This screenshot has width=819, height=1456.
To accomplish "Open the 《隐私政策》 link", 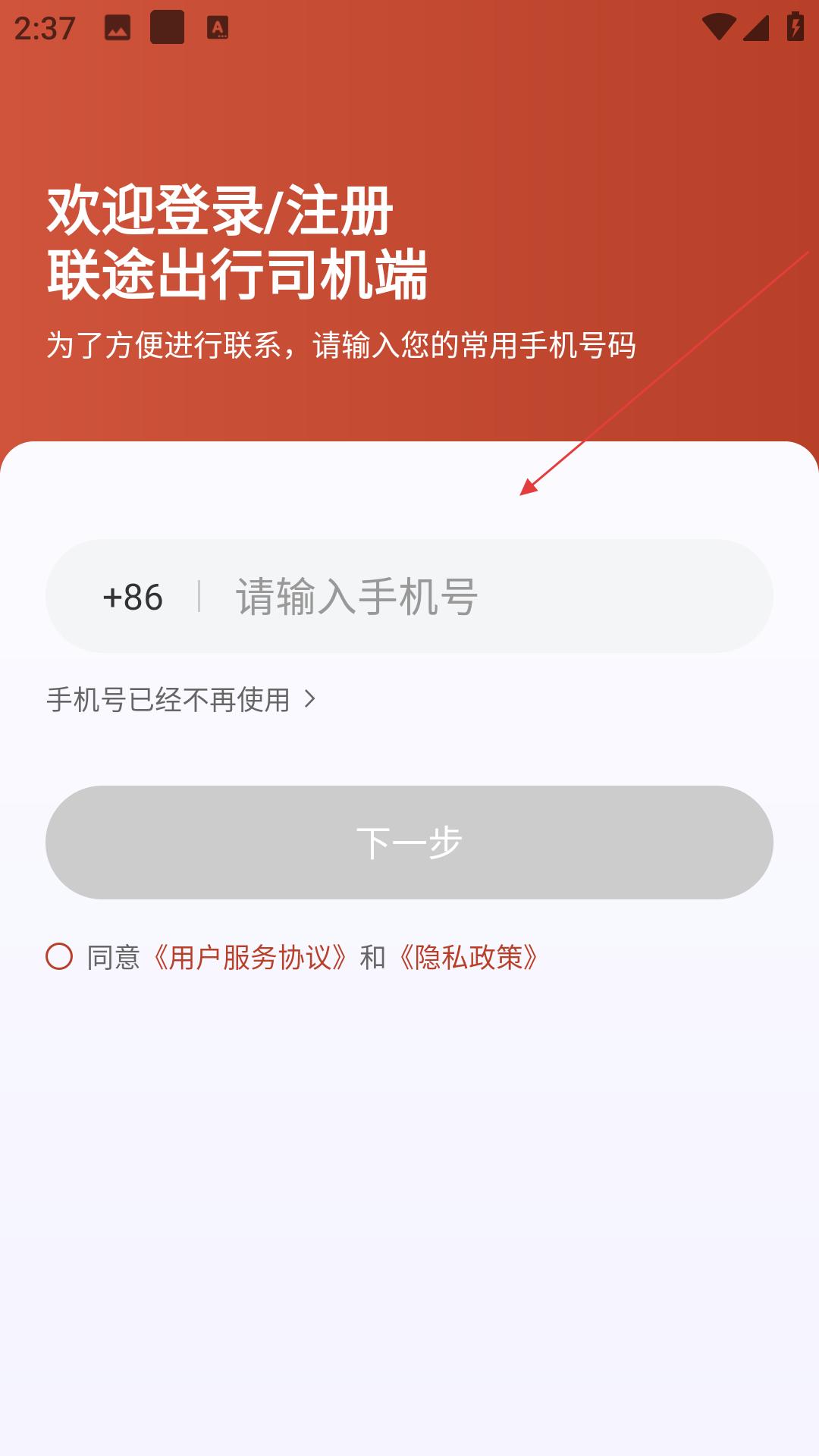I will [469, 957].
